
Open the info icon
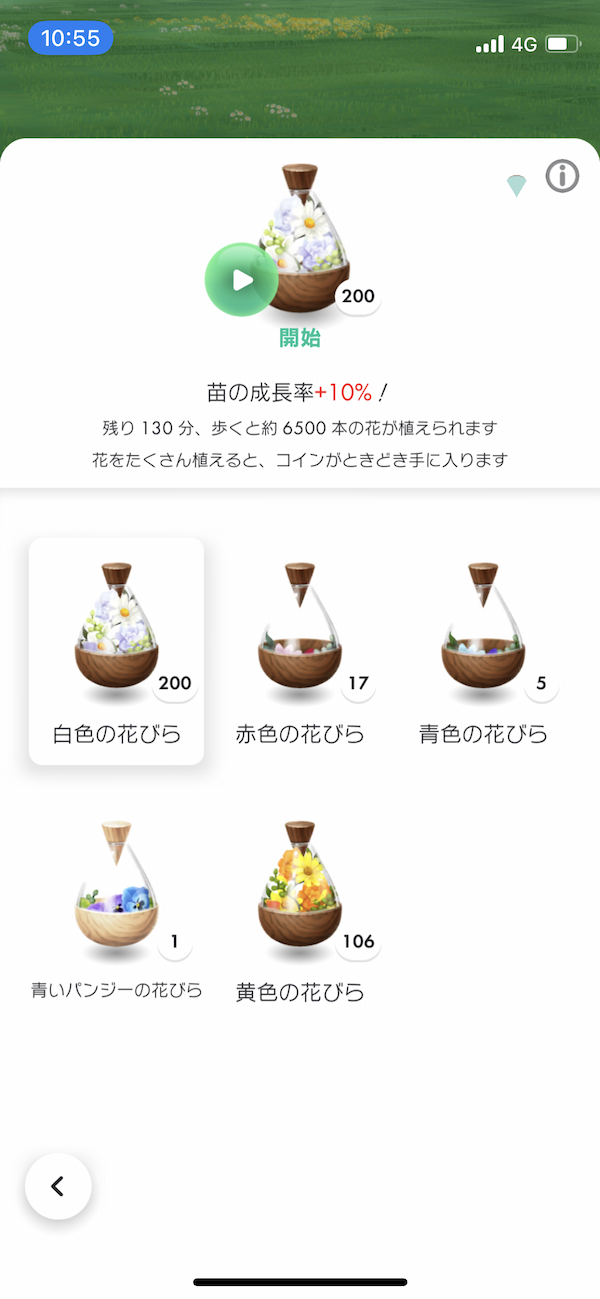point(562,177)
